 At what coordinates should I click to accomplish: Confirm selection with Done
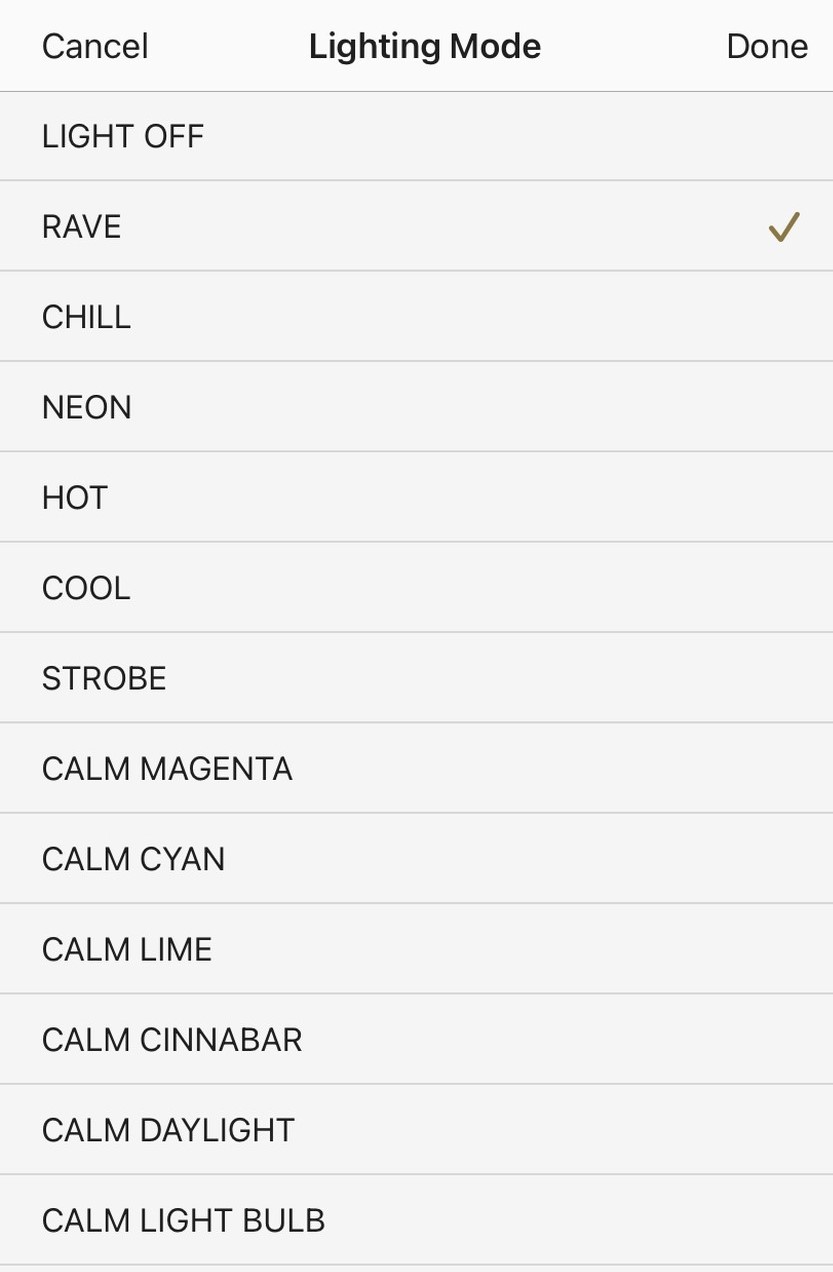766,46
